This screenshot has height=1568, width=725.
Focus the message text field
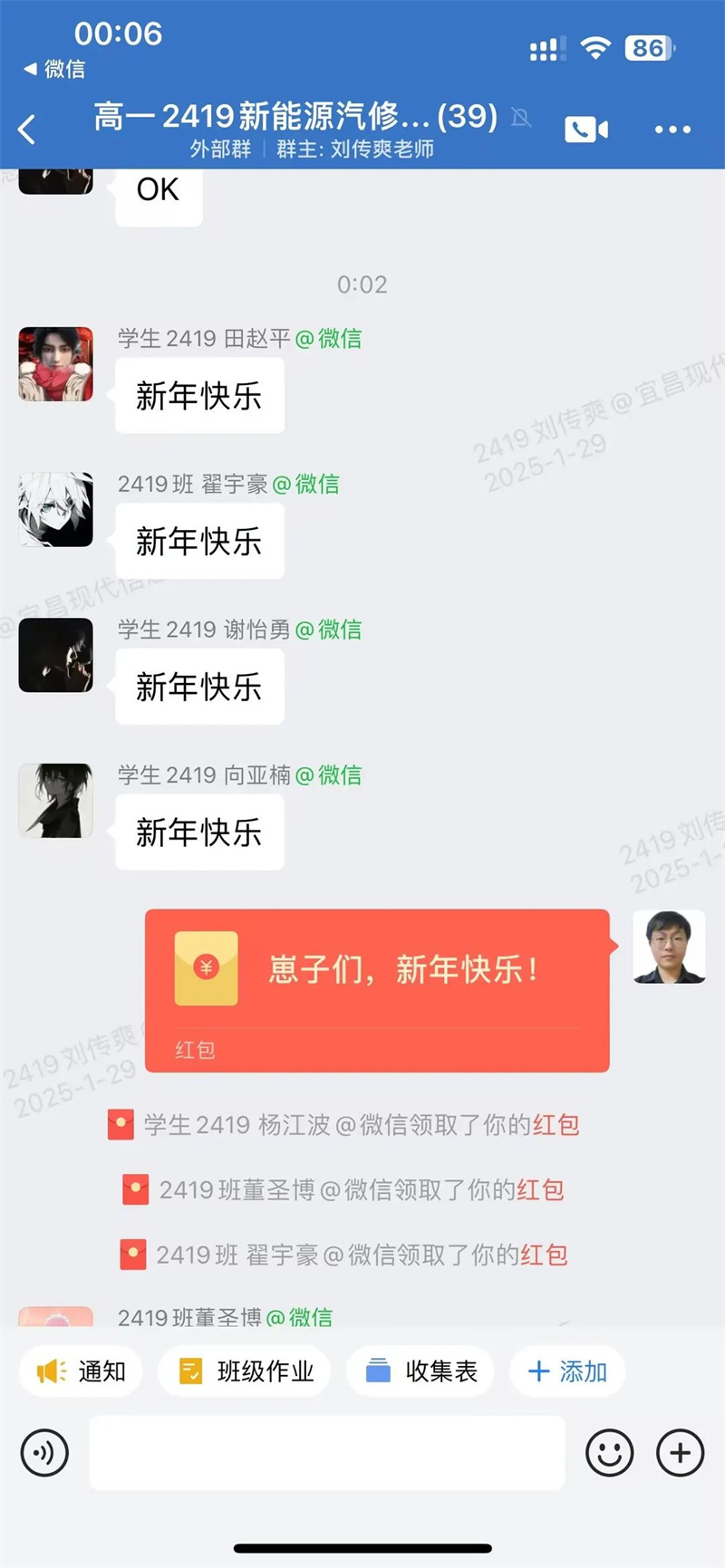(x=326, y=1453)
